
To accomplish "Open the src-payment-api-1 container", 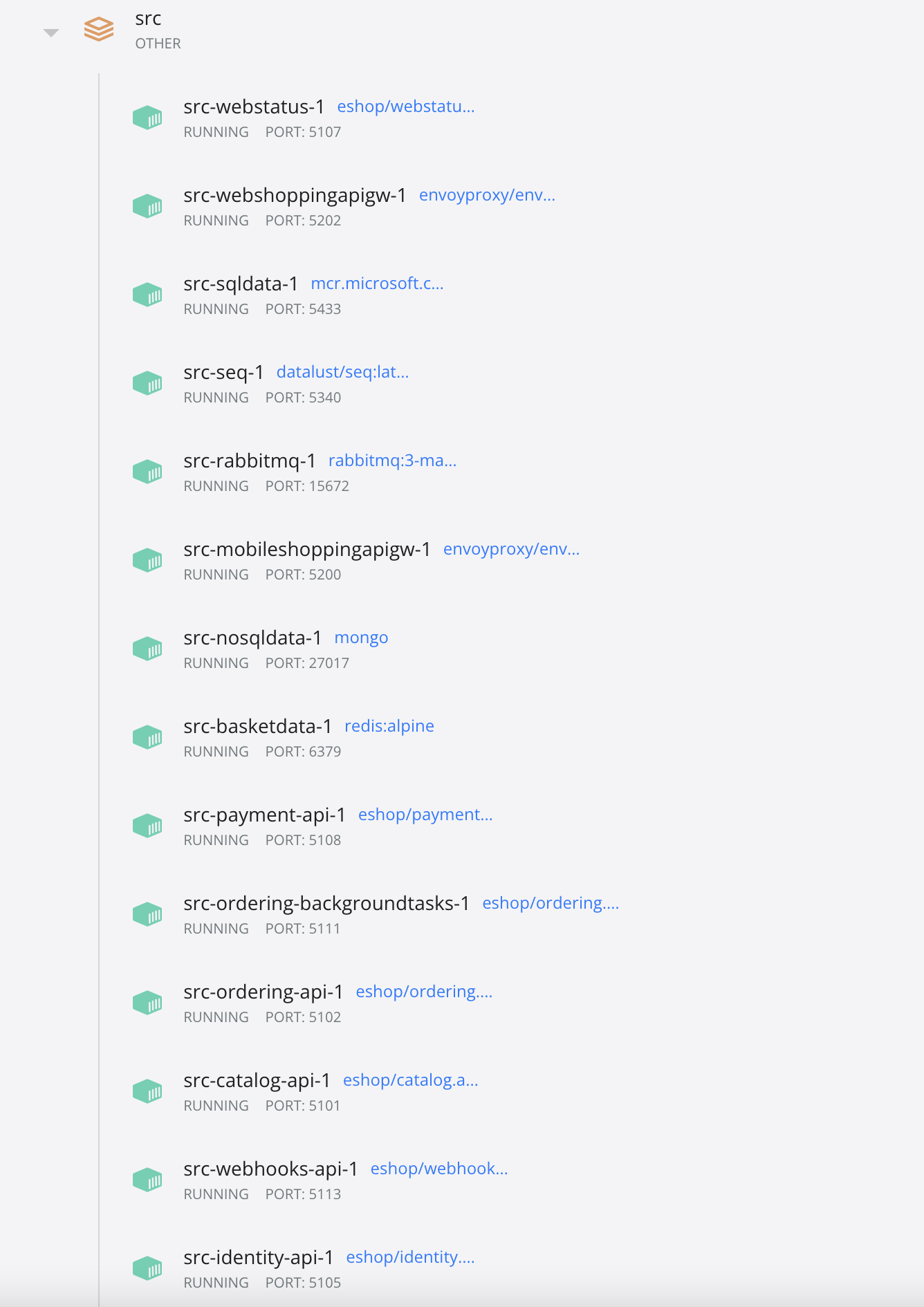I will pyautogui.click(x=264, y=815).
